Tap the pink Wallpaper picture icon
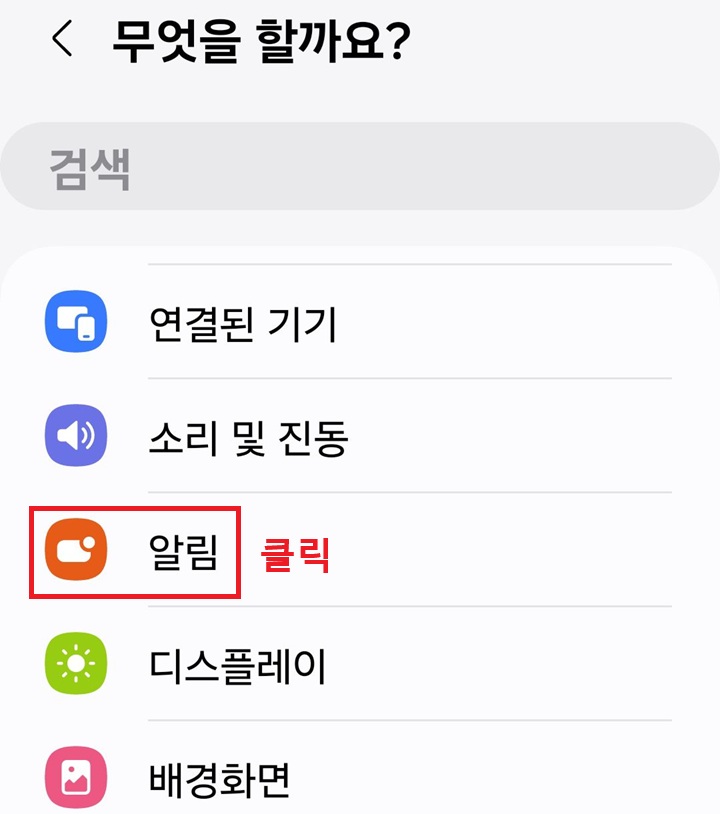Image resolution: width=720 pixels, height=814 pixels. pyautogui.click(x=75, y=780)
